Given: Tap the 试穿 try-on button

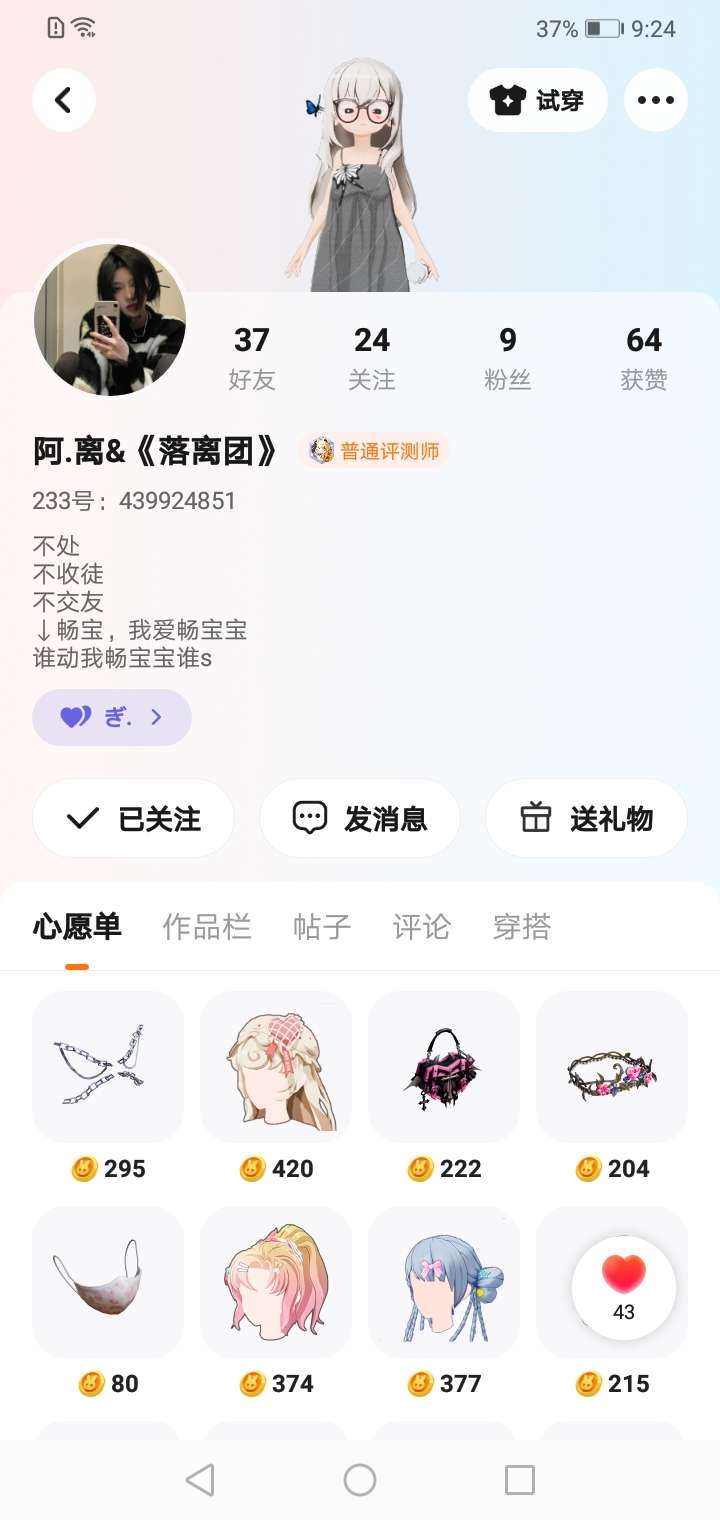Looking at the screenshot, I should tap(537, 100).
